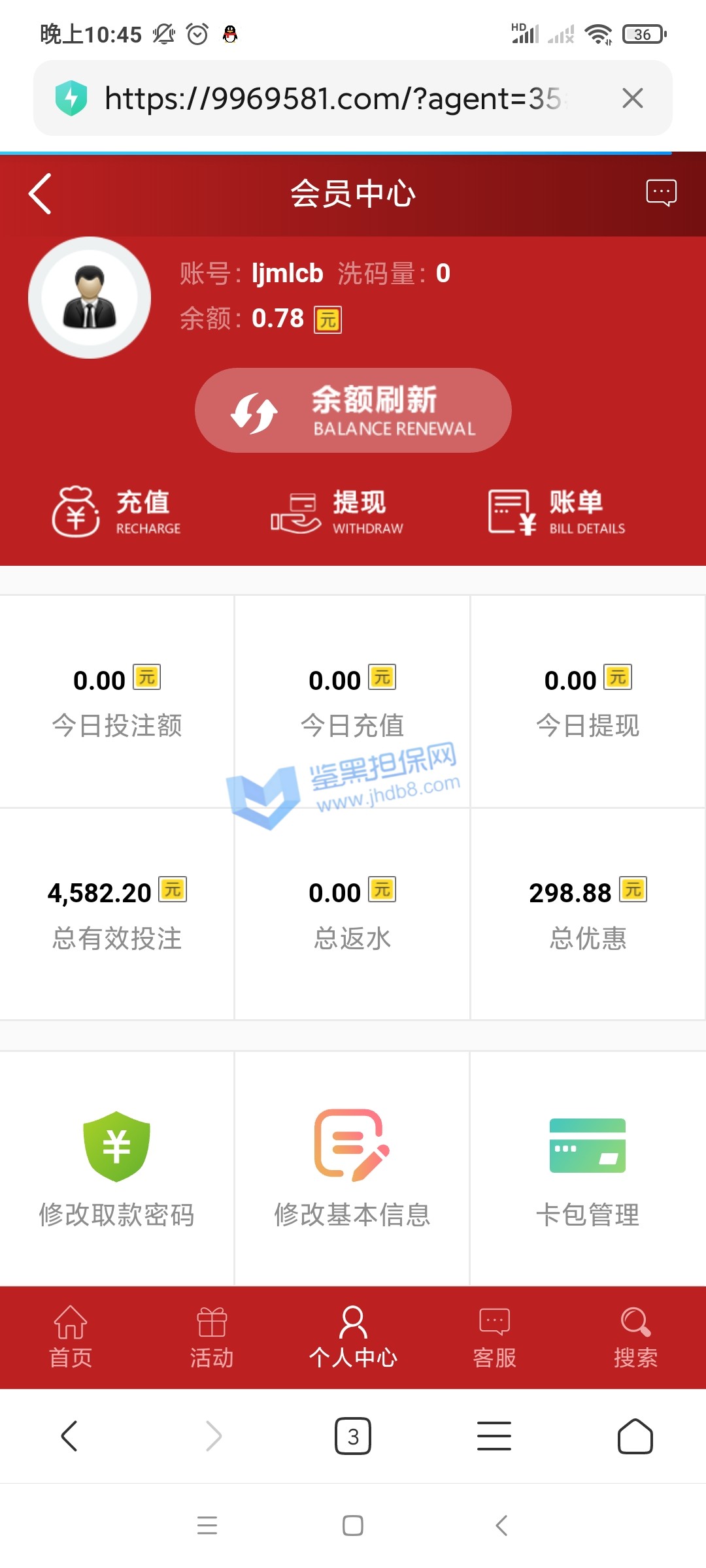Tap the 余额刷新 balance renewal button

(x=353, y=410)
